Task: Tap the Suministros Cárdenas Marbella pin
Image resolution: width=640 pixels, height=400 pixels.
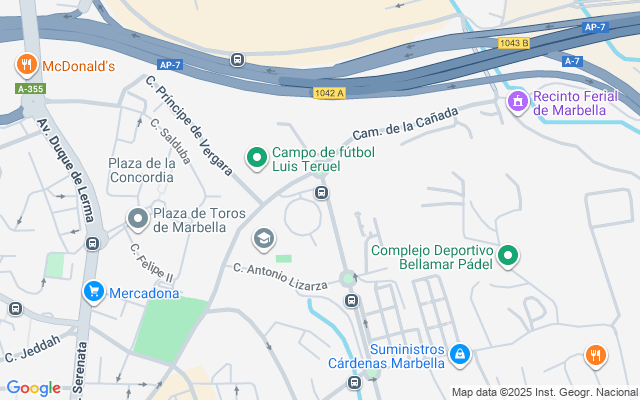Action: [x=459, y=353]
